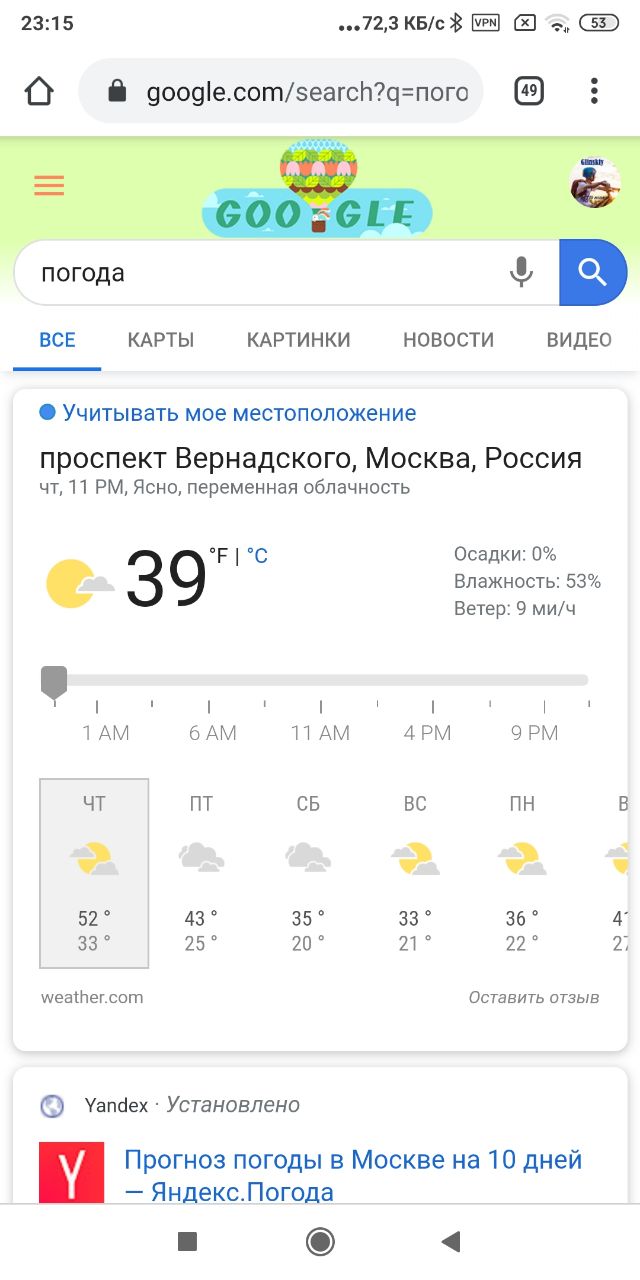640x1280 pixels.
Task: Switch to the НОВОСТИ tab
Action: coord(448,340)
